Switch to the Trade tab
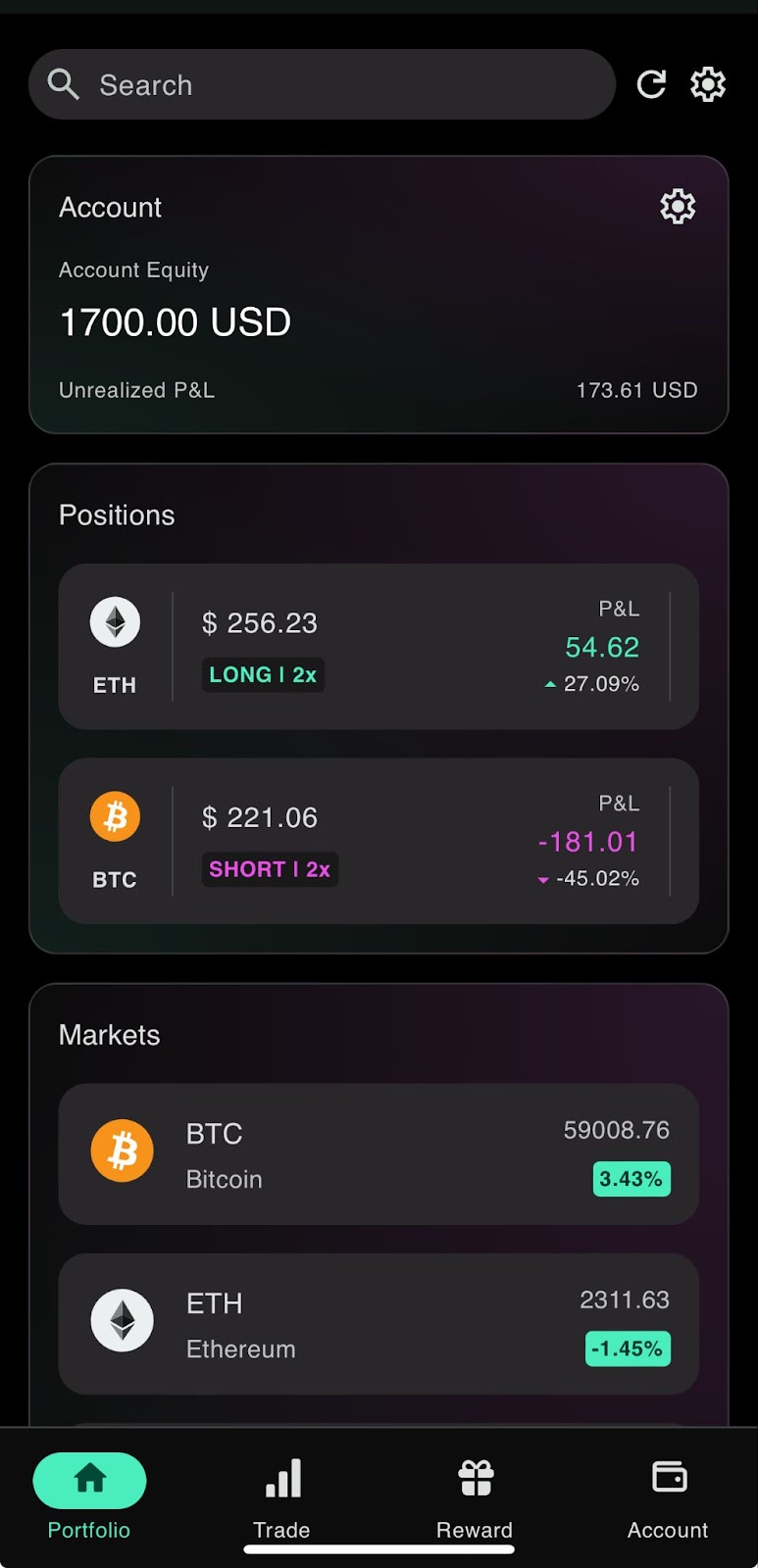 (281, 1497)
